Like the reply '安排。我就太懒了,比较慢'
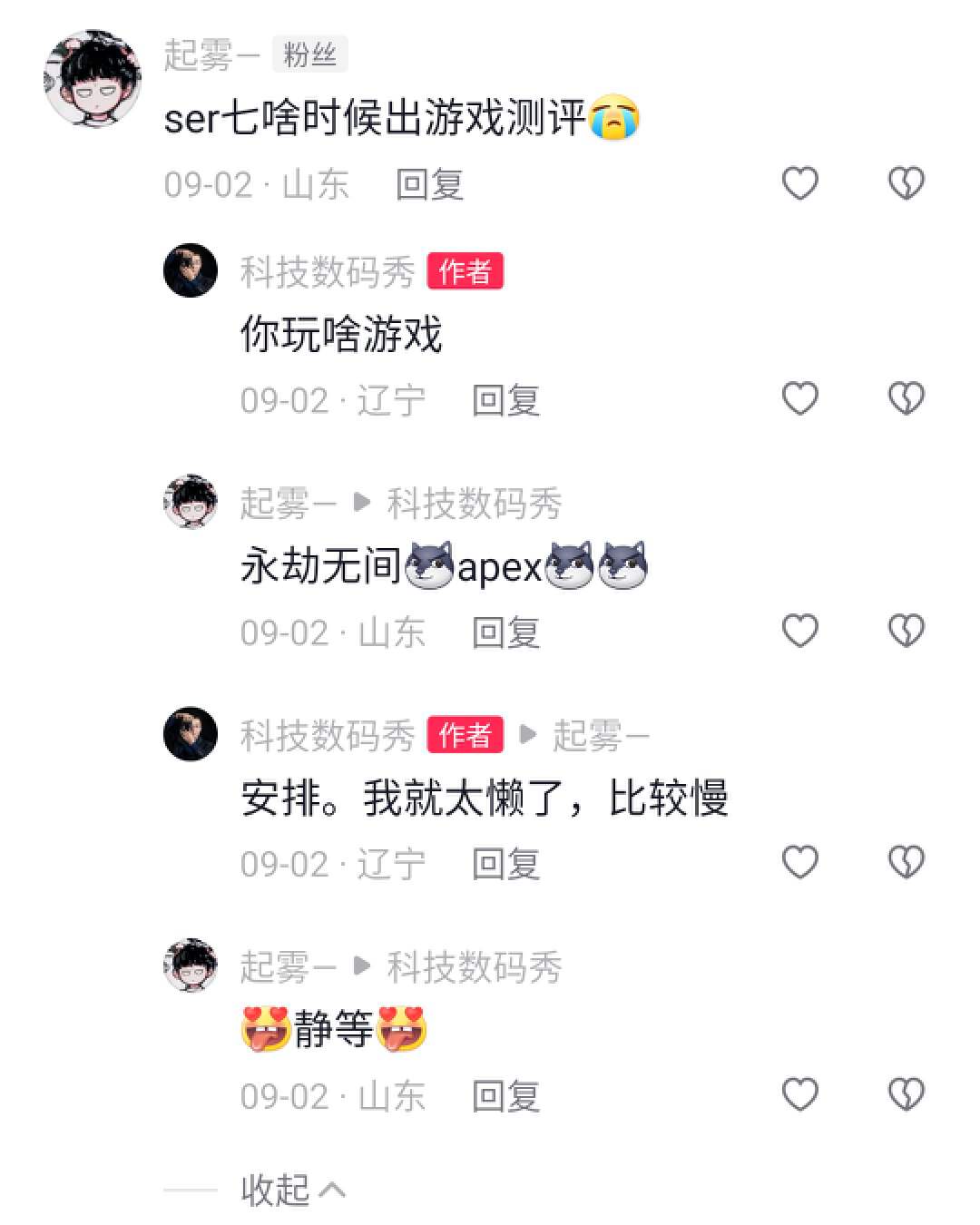Screen dimensions: 980x1225 (799, 863)
